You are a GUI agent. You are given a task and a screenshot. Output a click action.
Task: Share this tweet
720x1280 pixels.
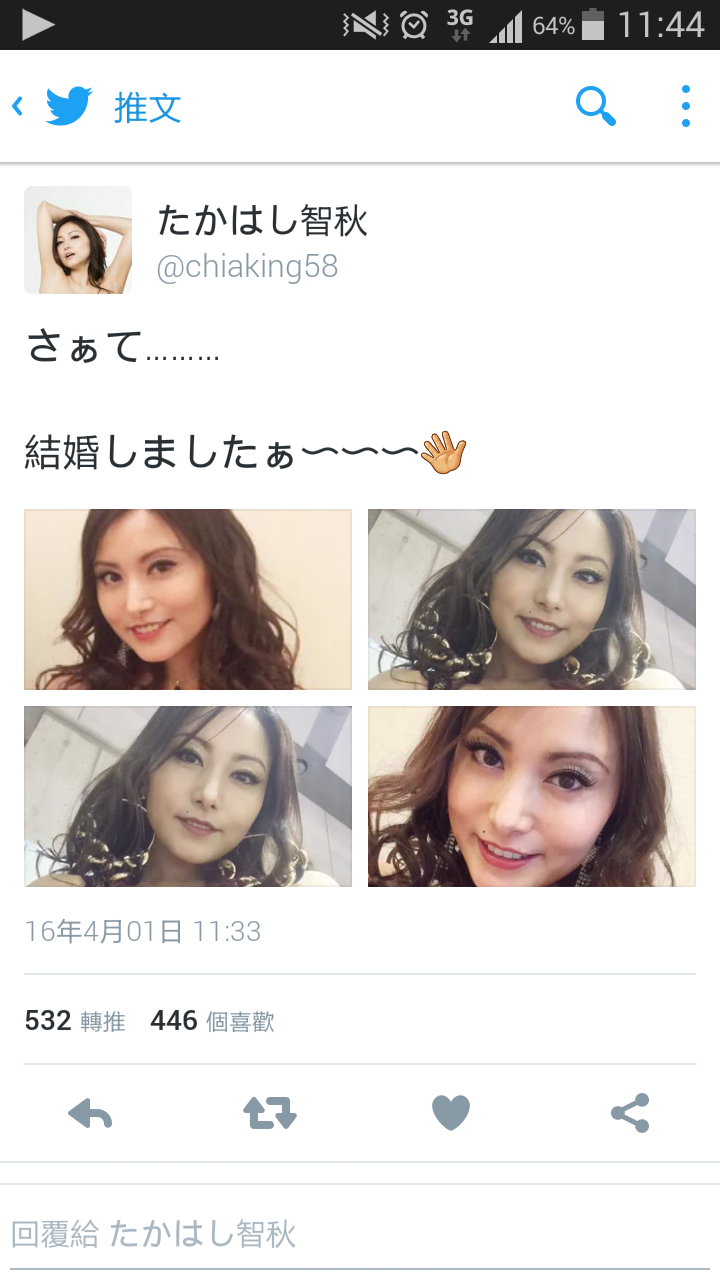coord(630,1113)
